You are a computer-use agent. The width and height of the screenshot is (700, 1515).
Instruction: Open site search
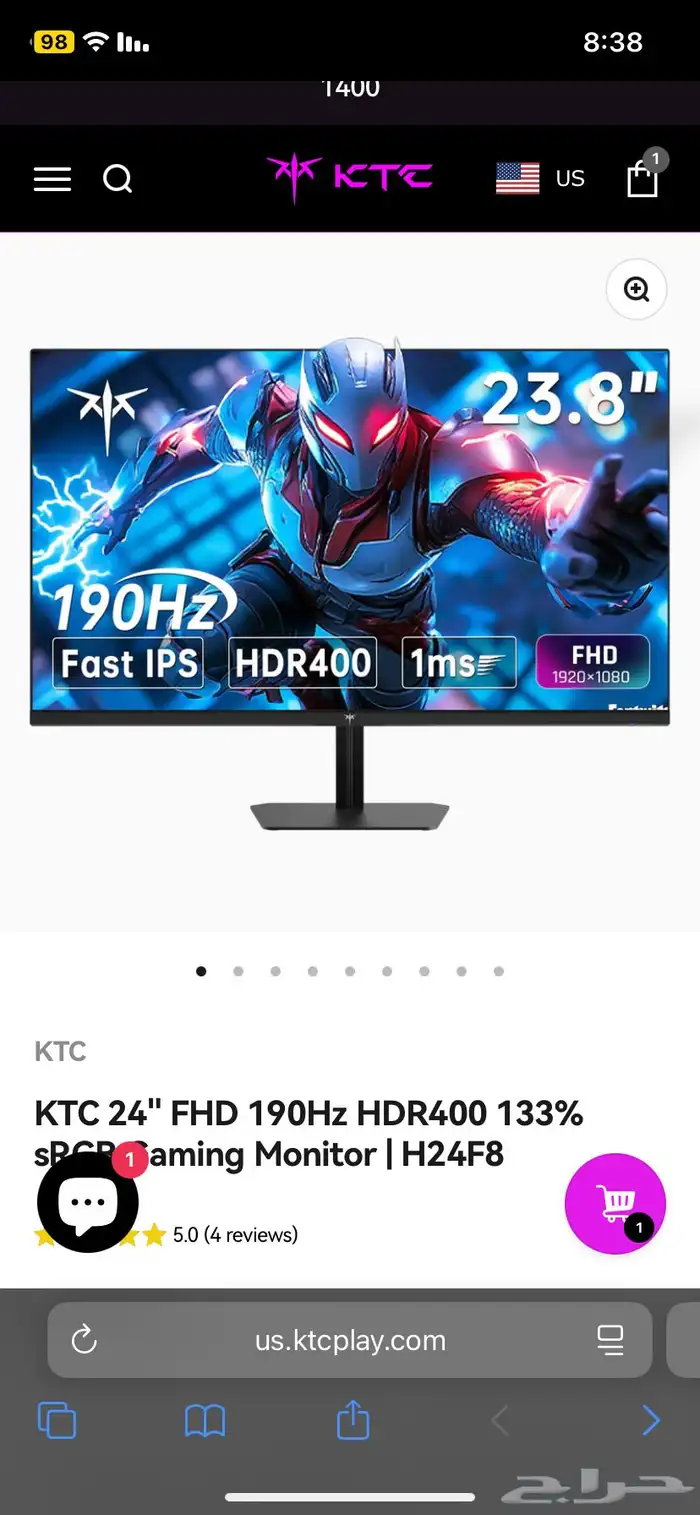(x=118, y=179)
